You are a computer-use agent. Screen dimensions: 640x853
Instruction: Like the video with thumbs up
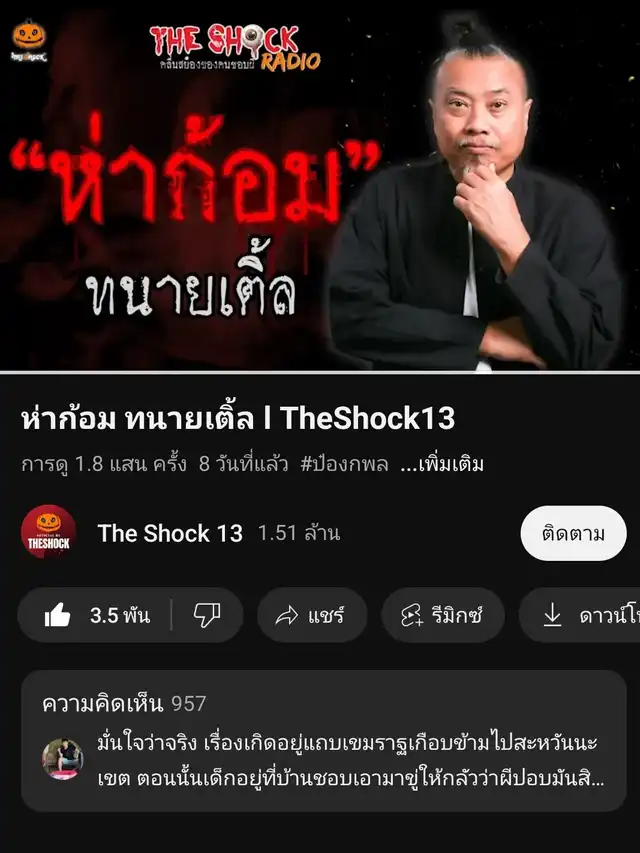pyautogui.click(x=95, y=615)
